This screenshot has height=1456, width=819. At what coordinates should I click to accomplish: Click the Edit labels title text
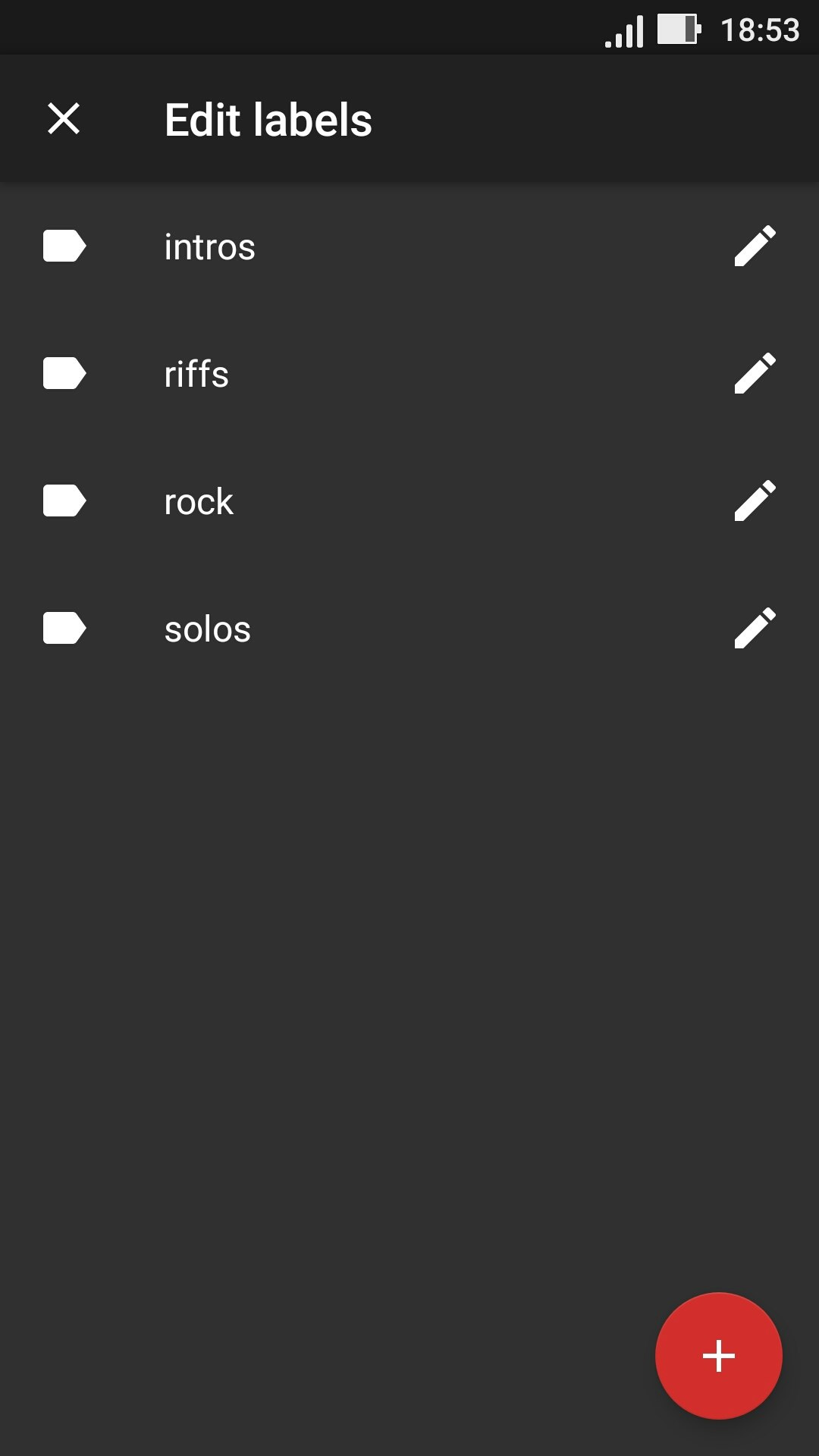pyautogui.click(x=268, y=119)
